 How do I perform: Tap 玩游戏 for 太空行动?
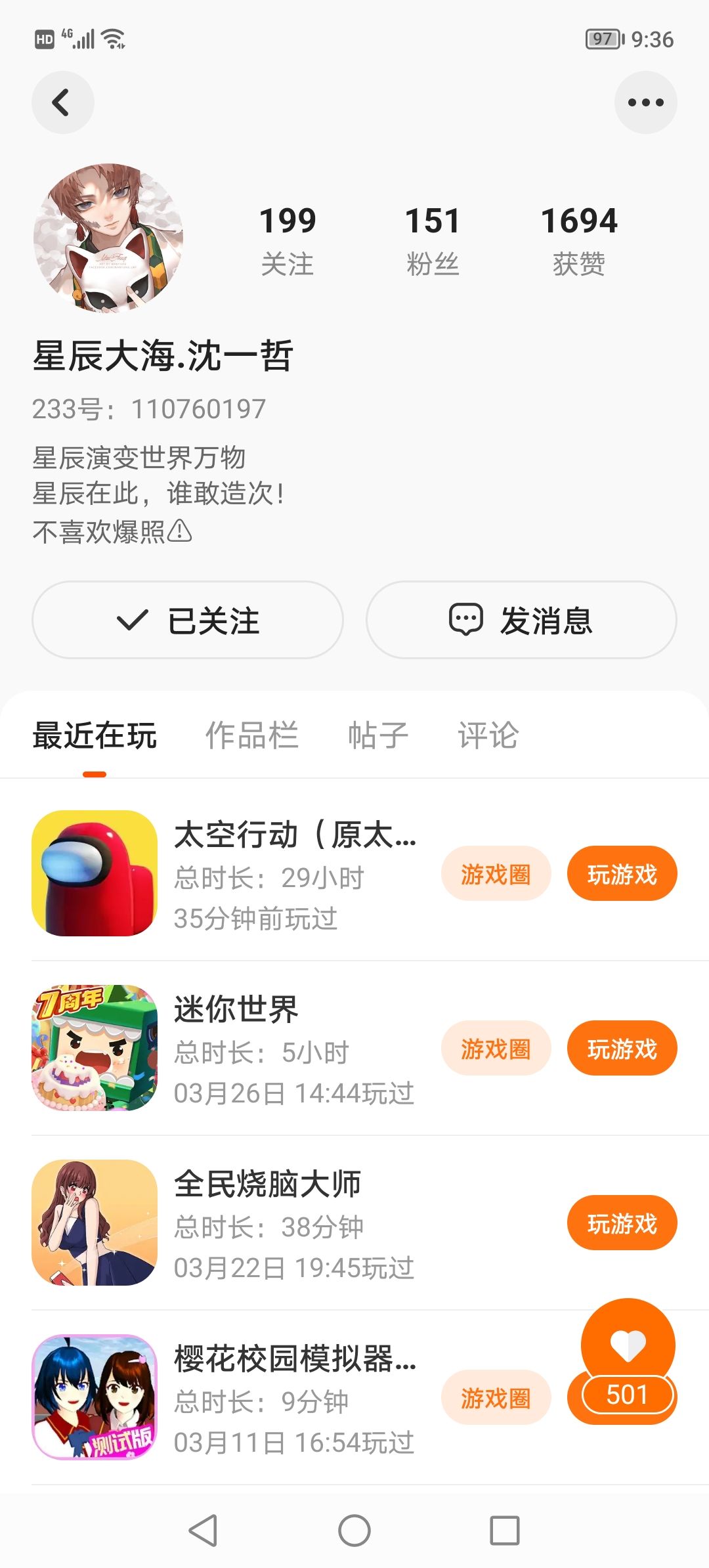[622, 874]
